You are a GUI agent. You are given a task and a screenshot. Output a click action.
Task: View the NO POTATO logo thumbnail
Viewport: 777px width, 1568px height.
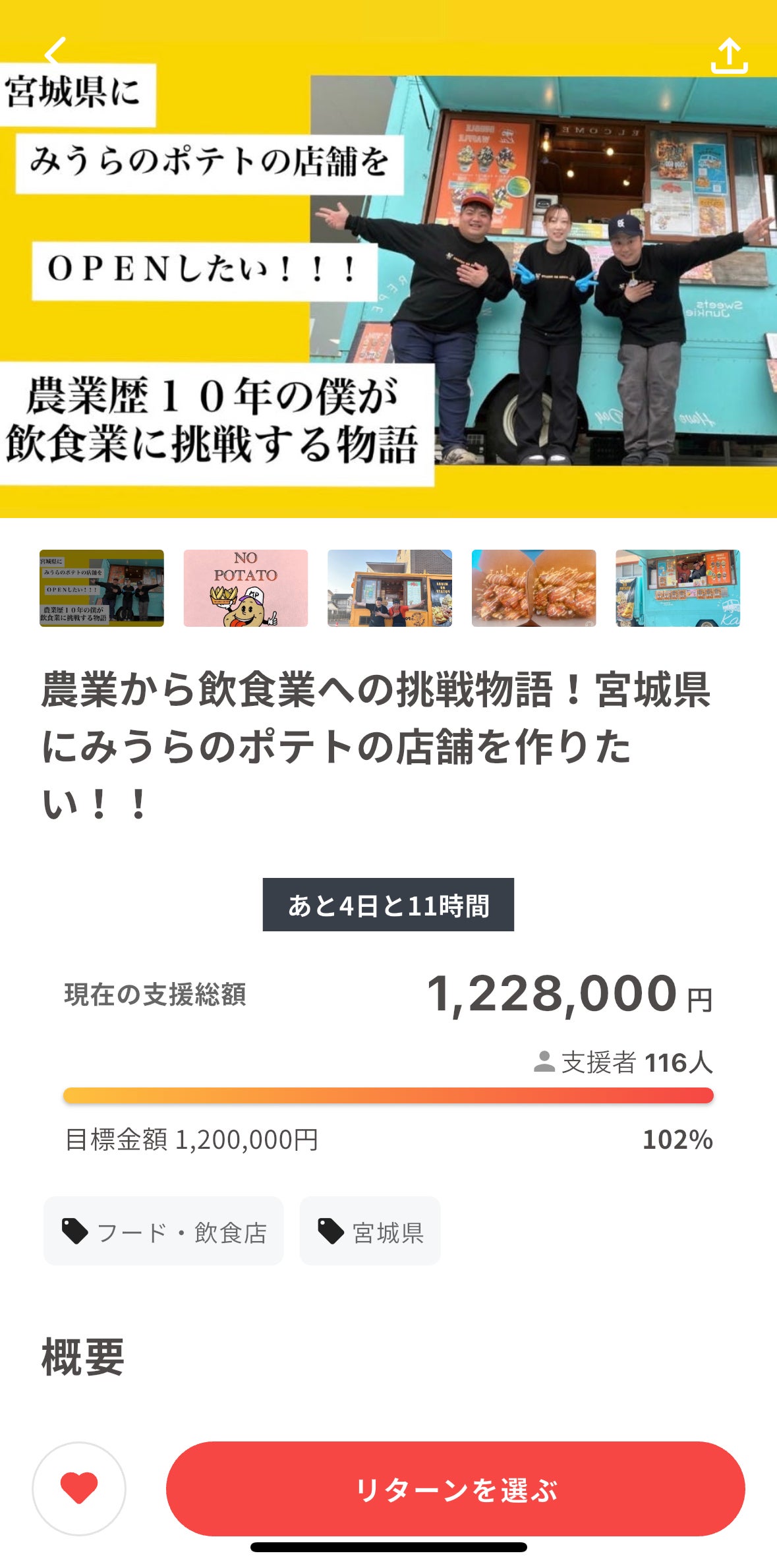[x=245, y=588]
